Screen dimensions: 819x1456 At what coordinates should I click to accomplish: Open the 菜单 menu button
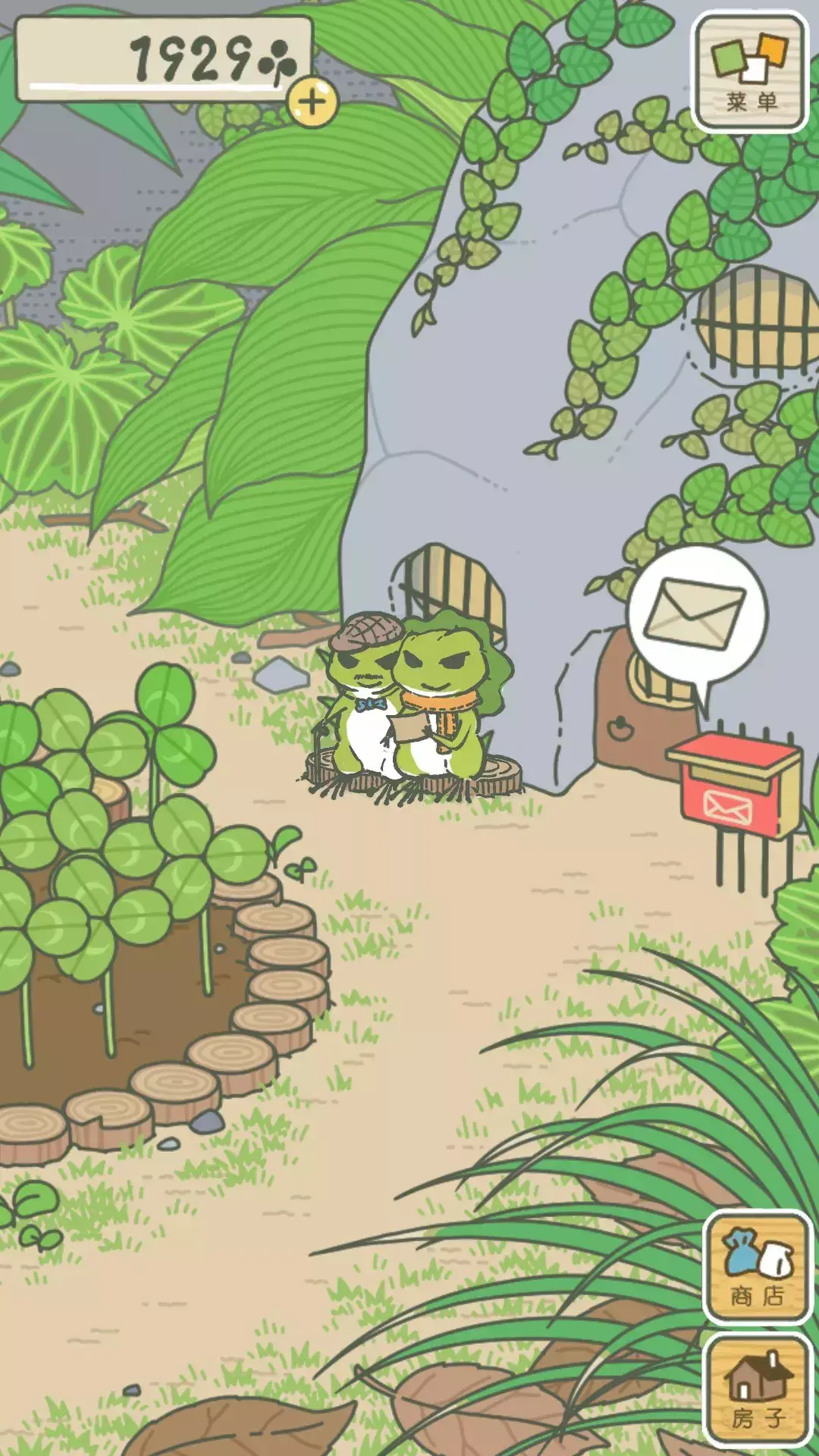(x=751, y=73)
